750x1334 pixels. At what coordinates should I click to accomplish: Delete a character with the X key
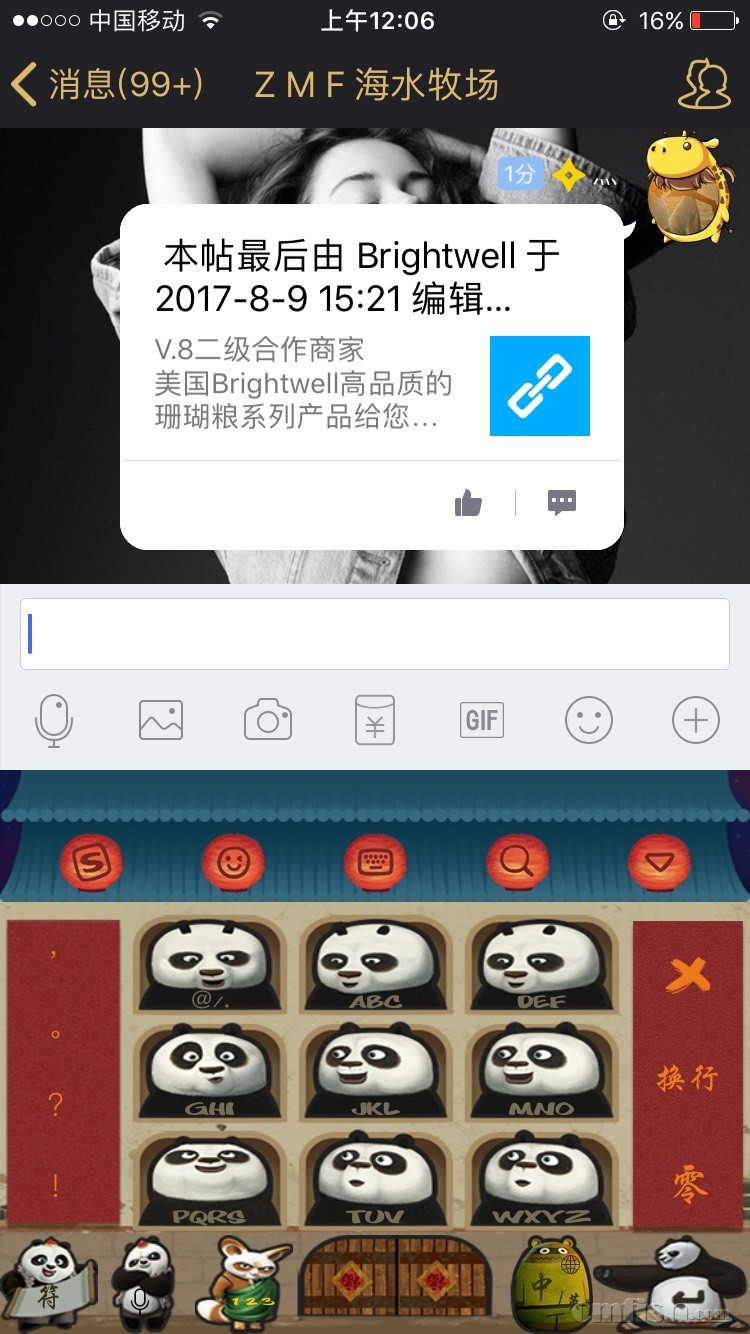(x=688, y=975)
